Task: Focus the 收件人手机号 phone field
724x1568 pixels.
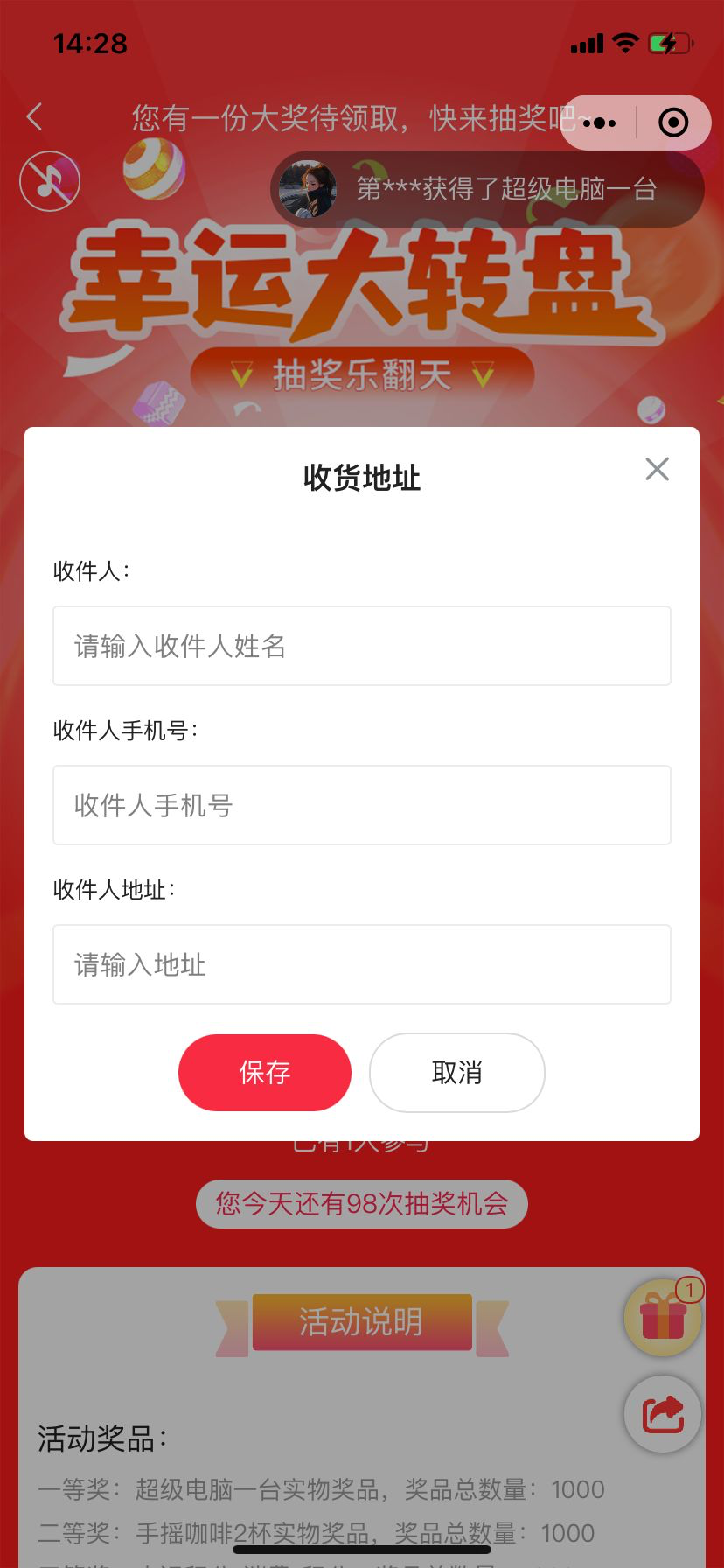Action: (x=362, y=805)
